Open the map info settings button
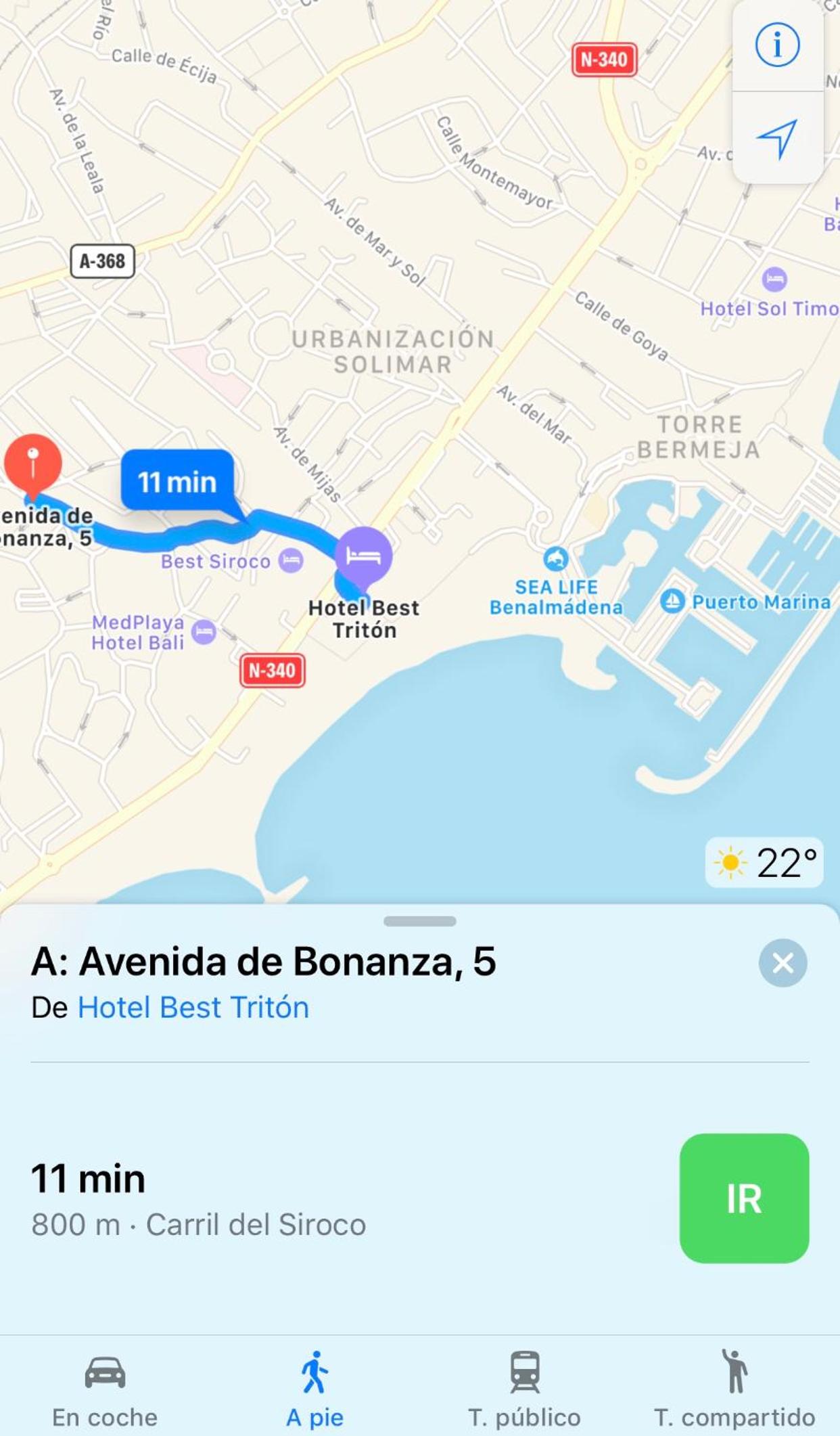Image resolution: width=840 pixels, height=1436 pixels. (x=777, y=45)
